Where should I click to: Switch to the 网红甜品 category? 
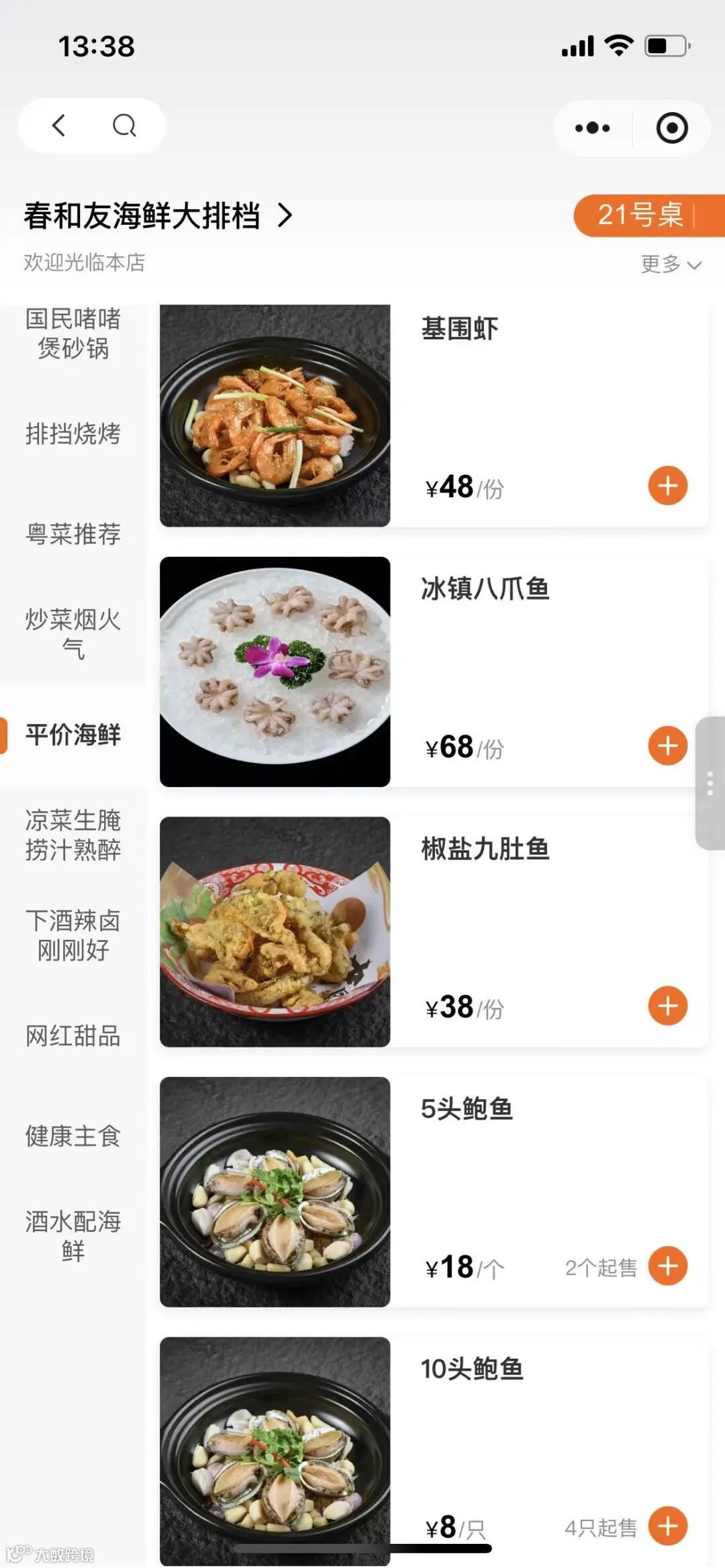(73, 1035)
